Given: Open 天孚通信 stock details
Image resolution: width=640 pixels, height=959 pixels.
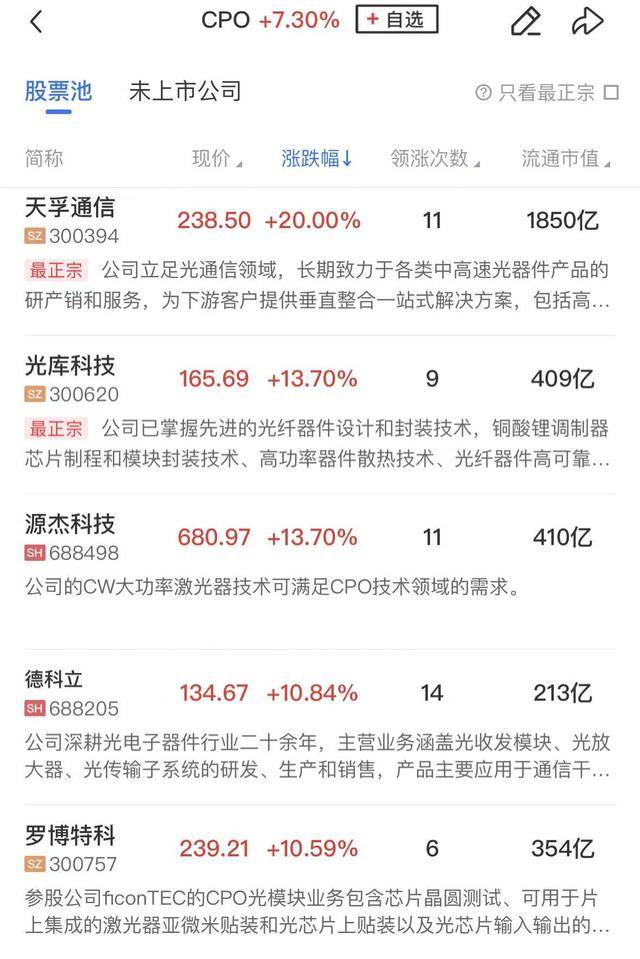Looking at the screenshot, I should pos(70,208).
